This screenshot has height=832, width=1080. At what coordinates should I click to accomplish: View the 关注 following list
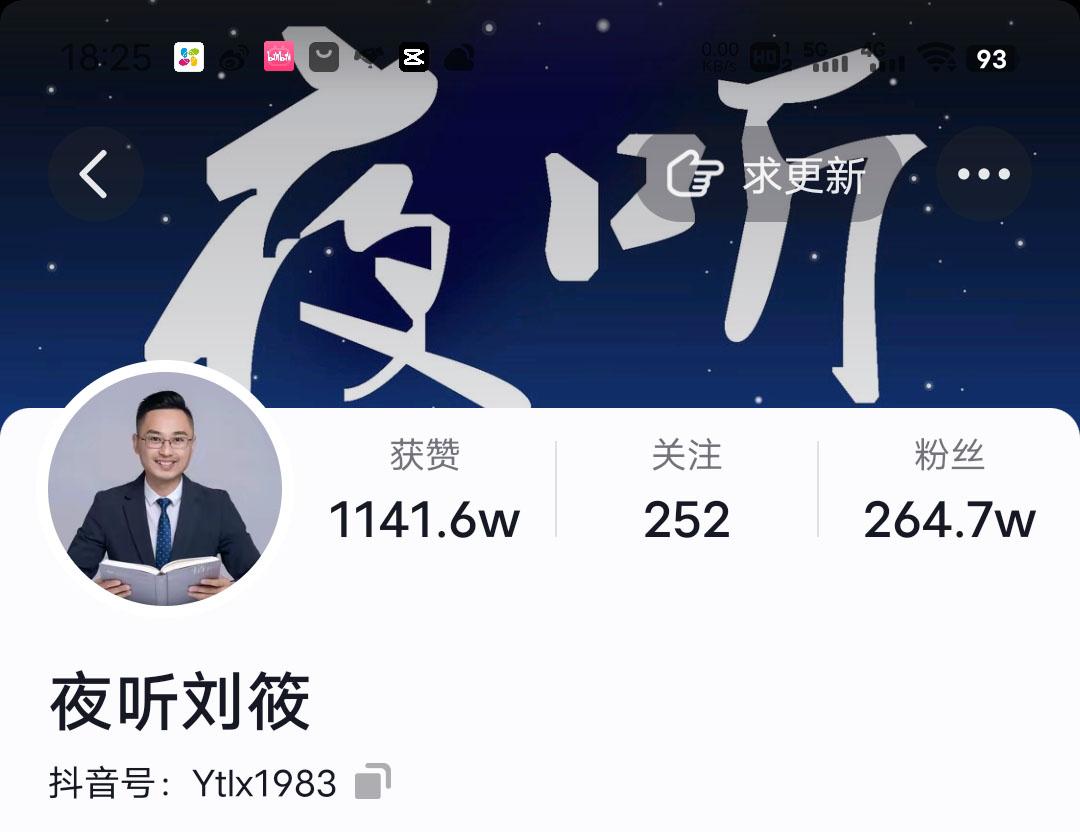[x=687, y=489]
